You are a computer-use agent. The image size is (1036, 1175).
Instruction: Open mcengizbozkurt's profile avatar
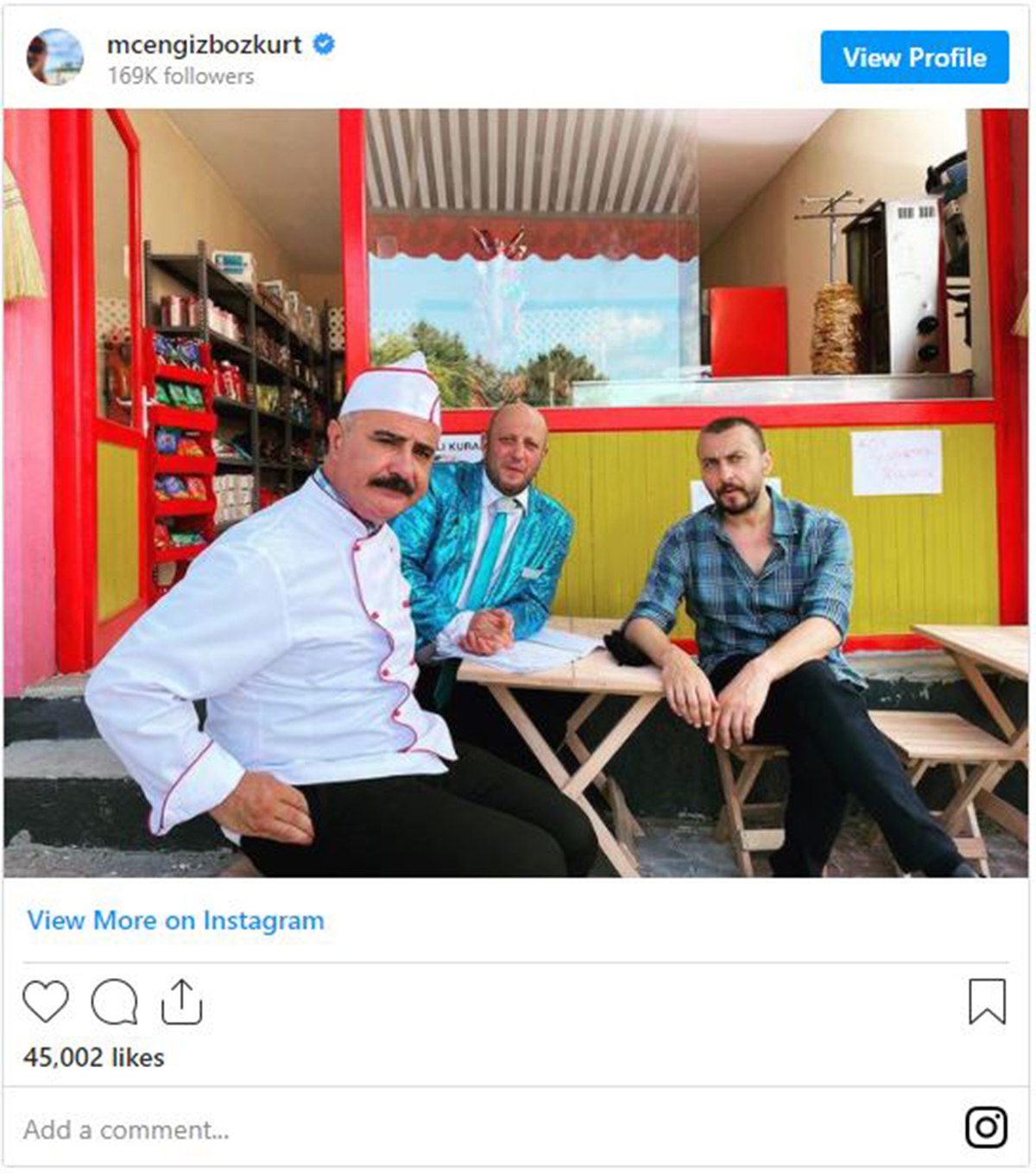click(55, 58)
